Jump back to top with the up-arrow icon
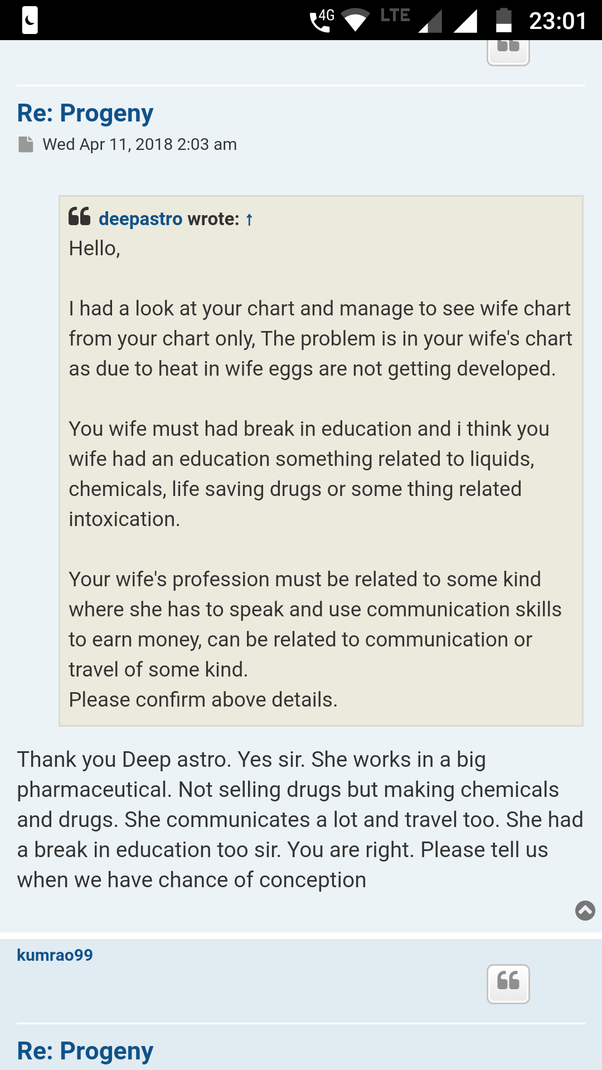The height and width of the screenshot is (1070, 602). pos(585,910)
